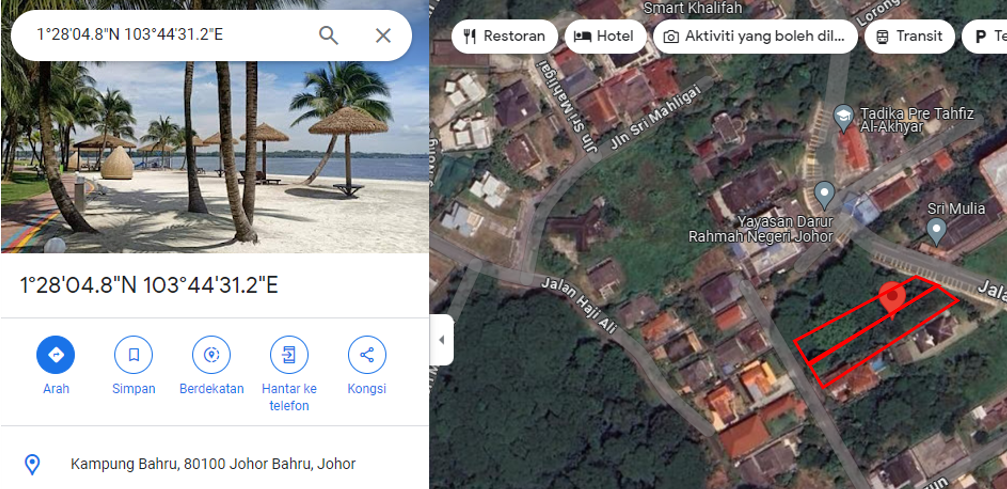Get directions with Arah
Image resolution: width=1007 pixels, height=489 pixels.
click(x=56, y=355)
